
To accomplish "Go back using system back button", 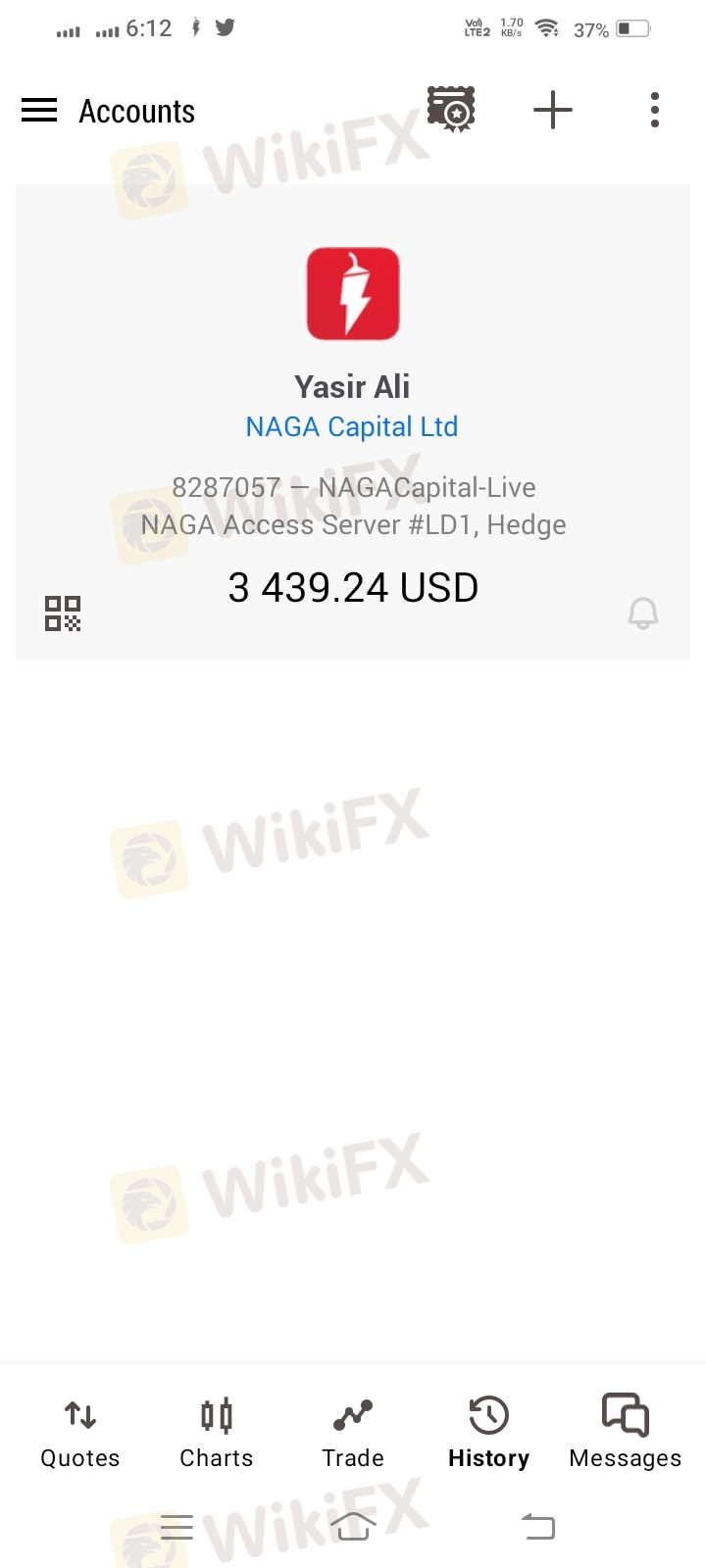I will pos(538,1526).
